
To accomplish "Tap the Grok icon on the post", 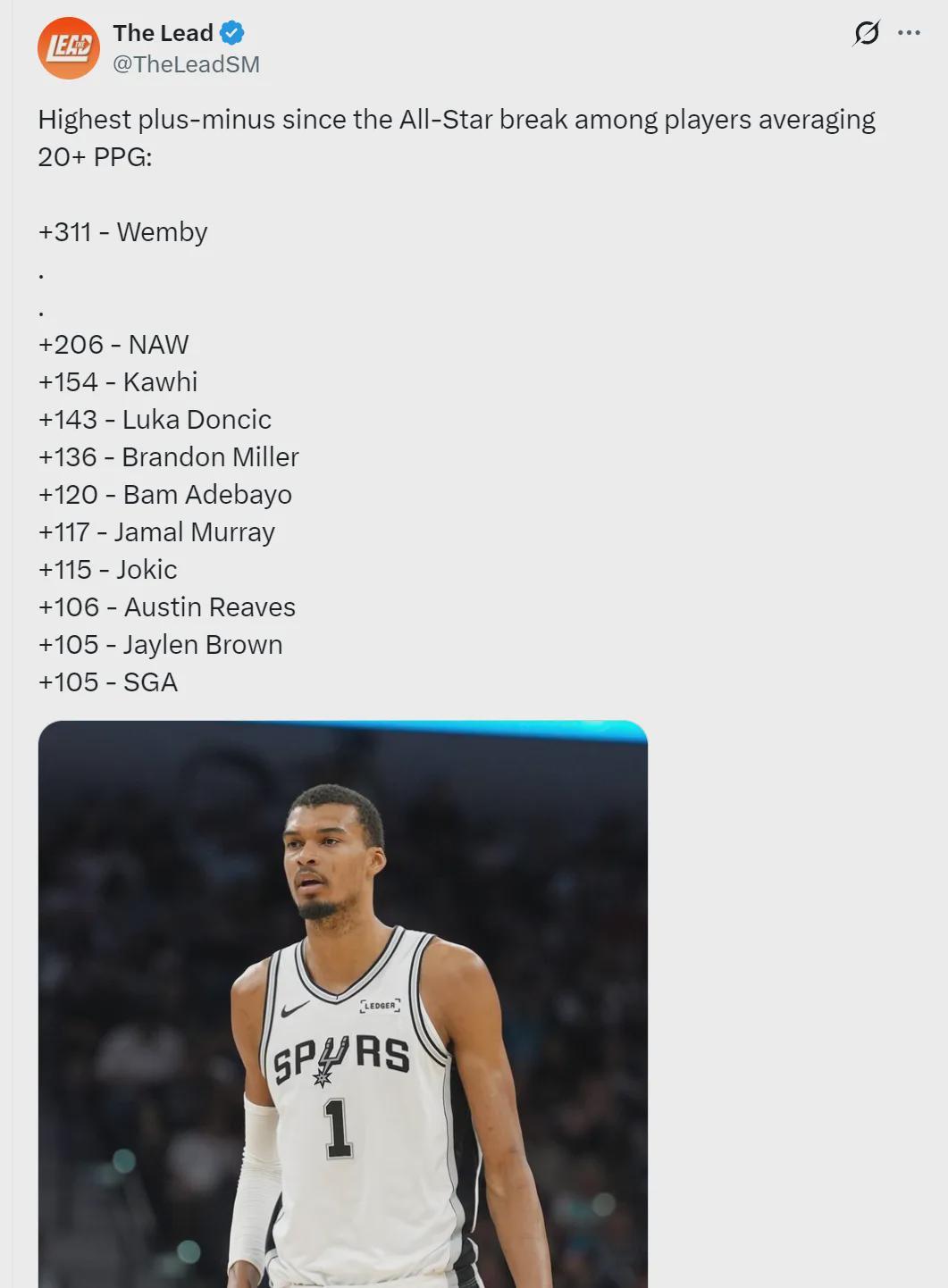I will (866, 33).
